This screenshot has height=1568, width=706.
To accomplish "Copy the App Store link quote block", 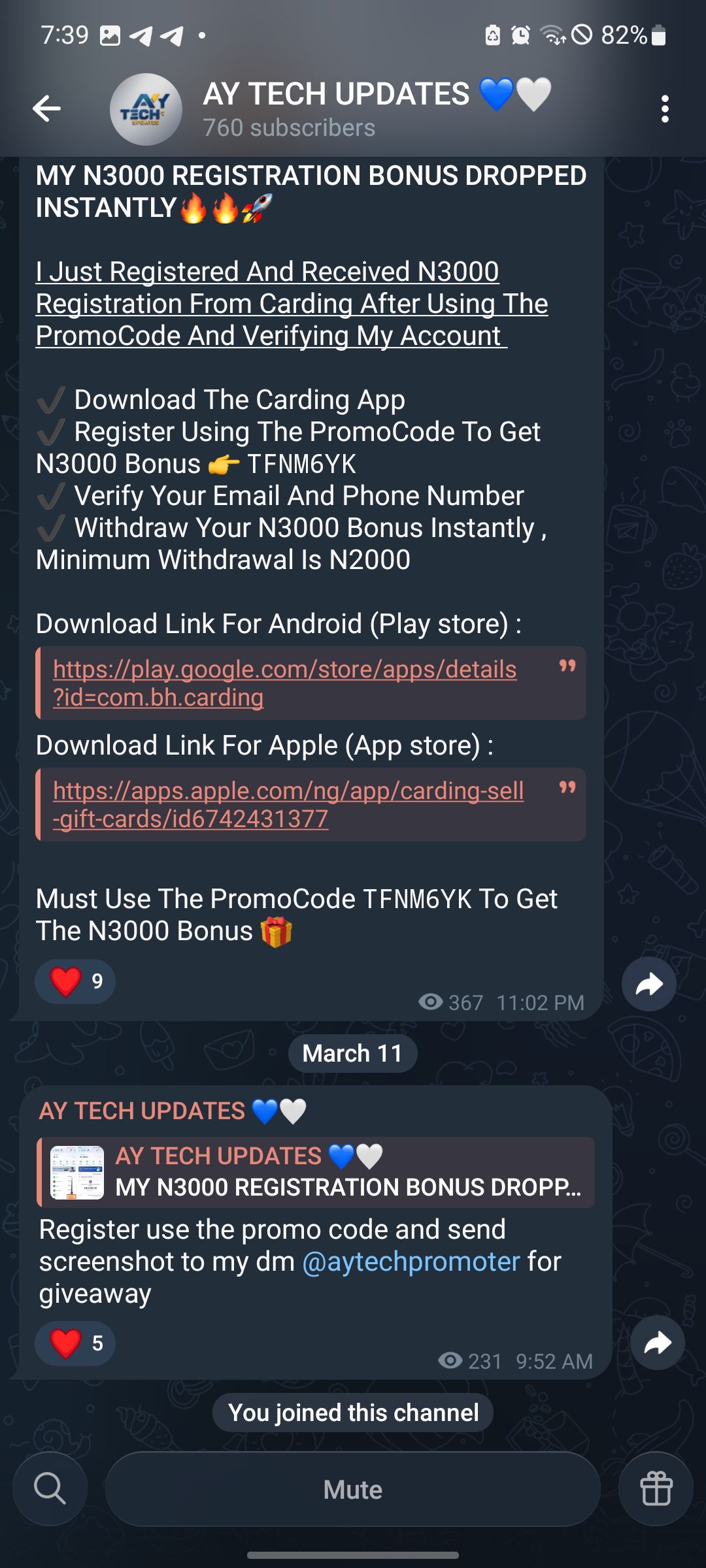I will tap(567, 788).
